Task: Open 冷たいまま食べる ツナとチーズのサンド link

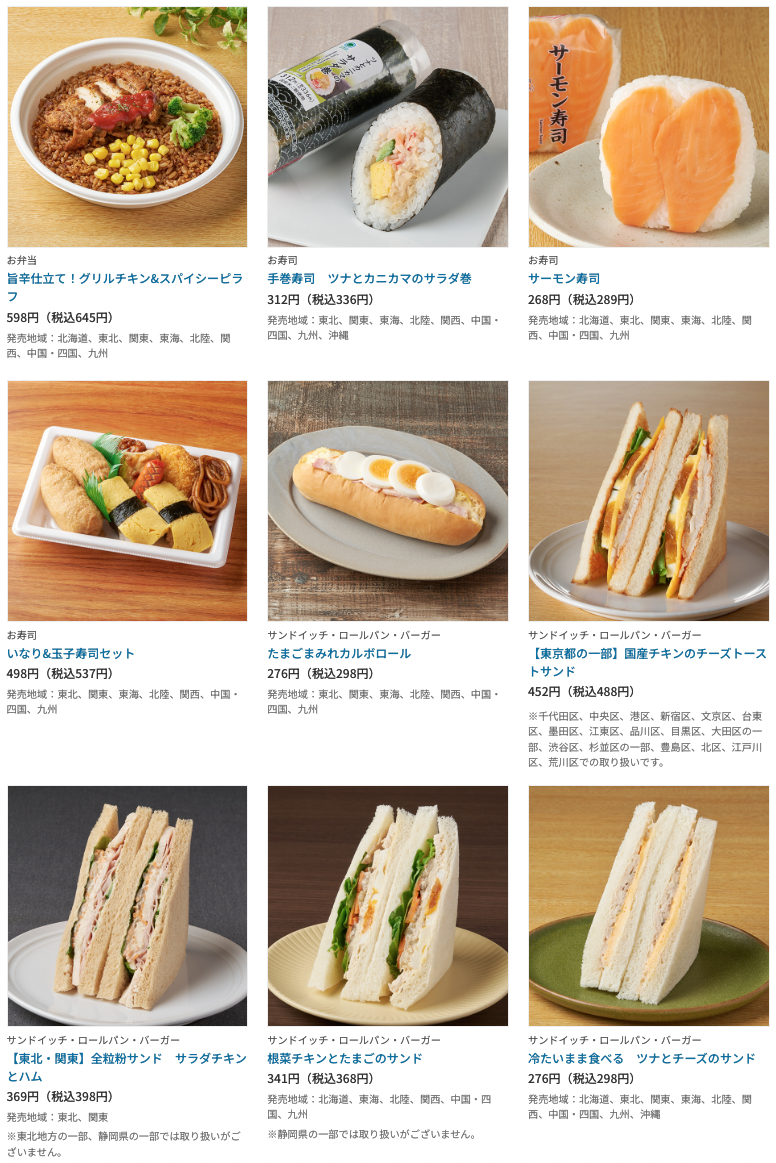Action: tap(641, 1058)
